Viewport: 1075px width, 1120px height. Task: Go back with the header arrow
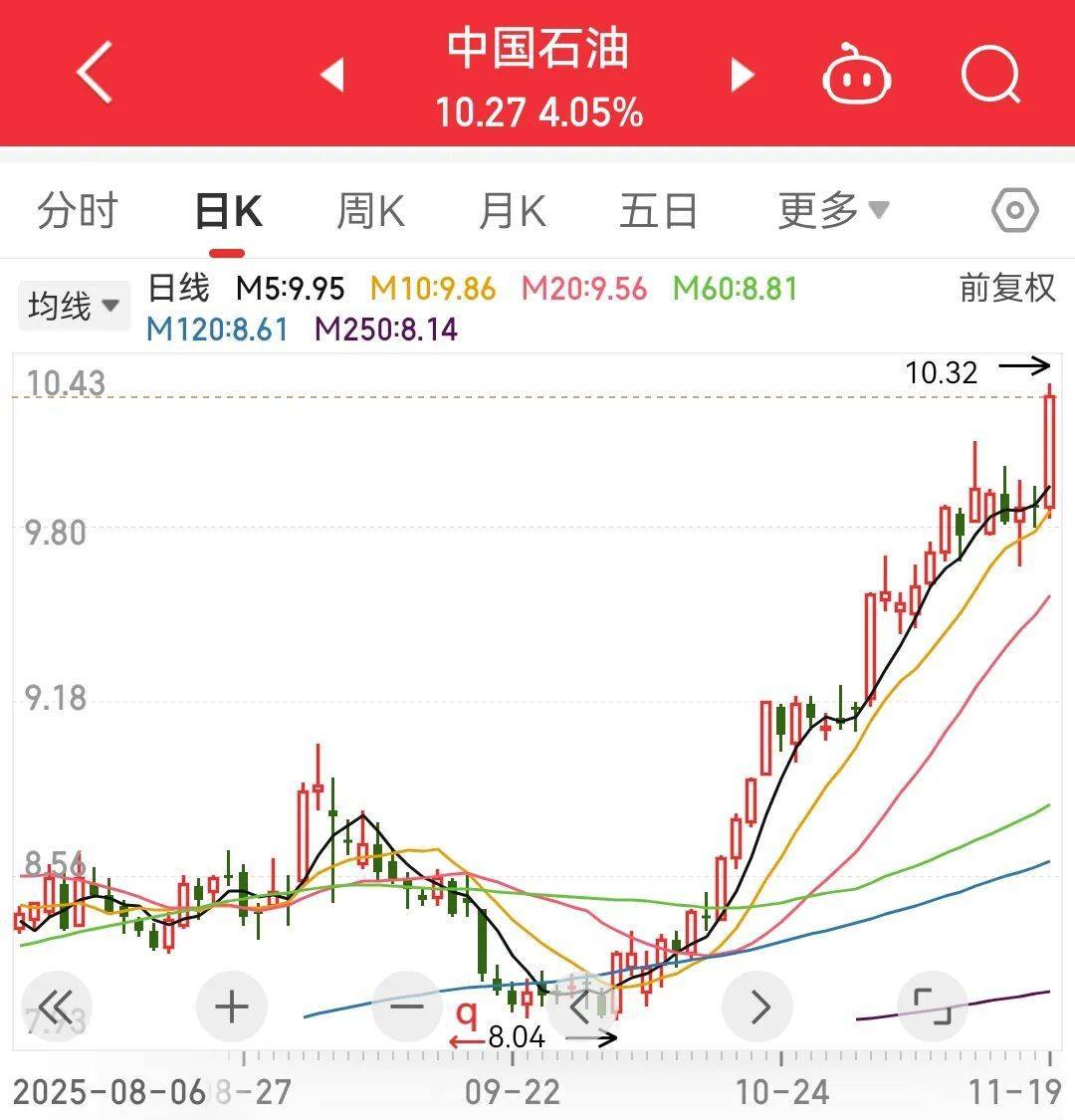95,74
